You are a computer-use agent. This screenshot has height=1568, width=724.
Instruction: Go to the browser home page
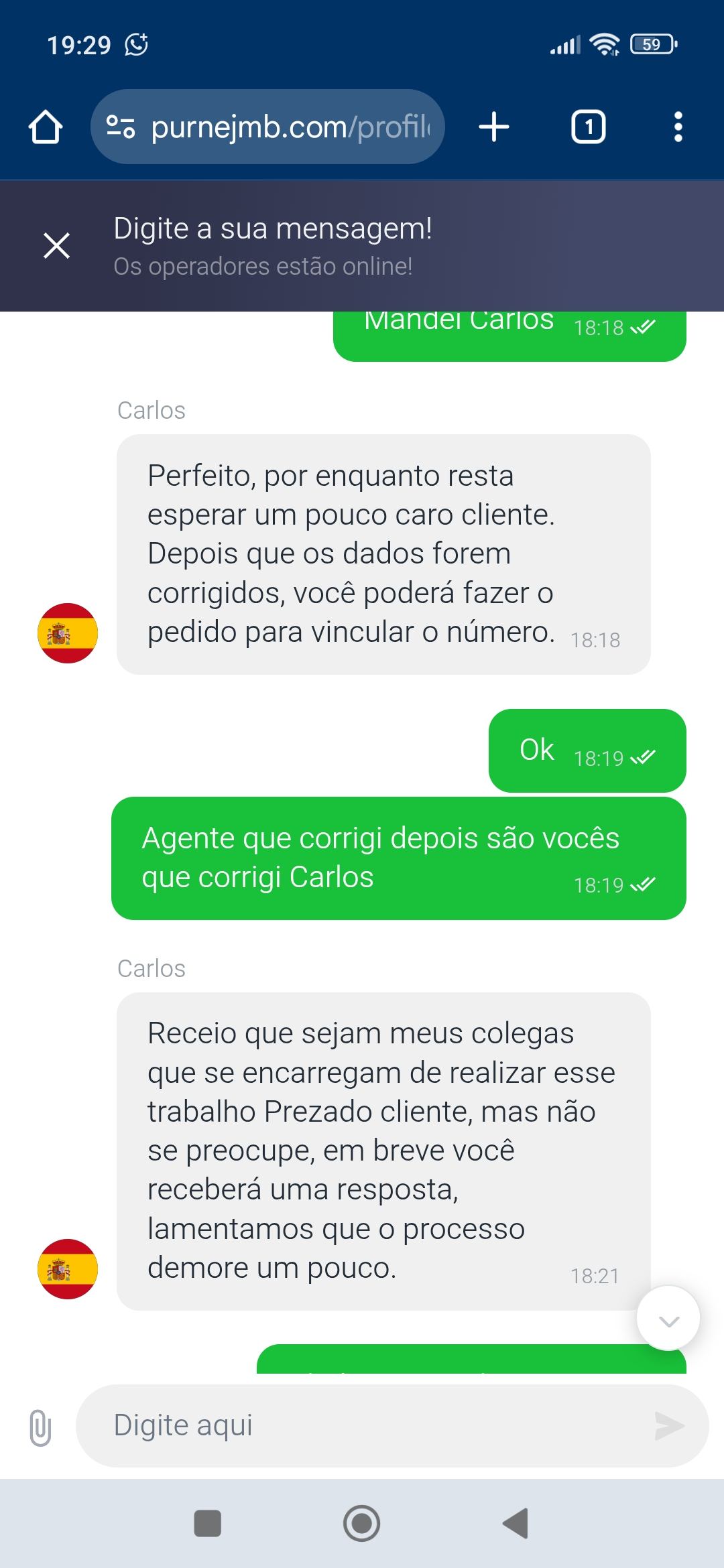tap(46, 127)
